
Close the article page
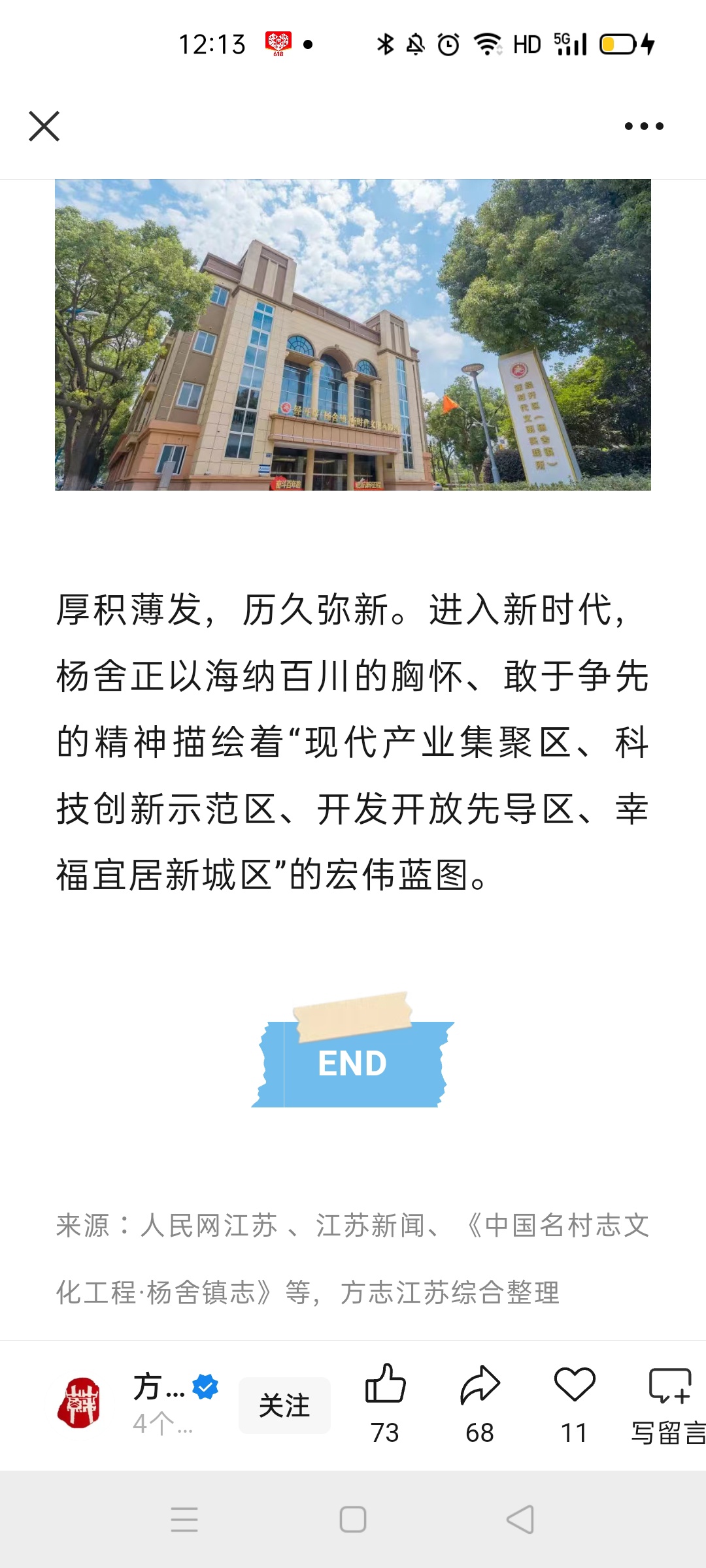[x=44, y=126]
